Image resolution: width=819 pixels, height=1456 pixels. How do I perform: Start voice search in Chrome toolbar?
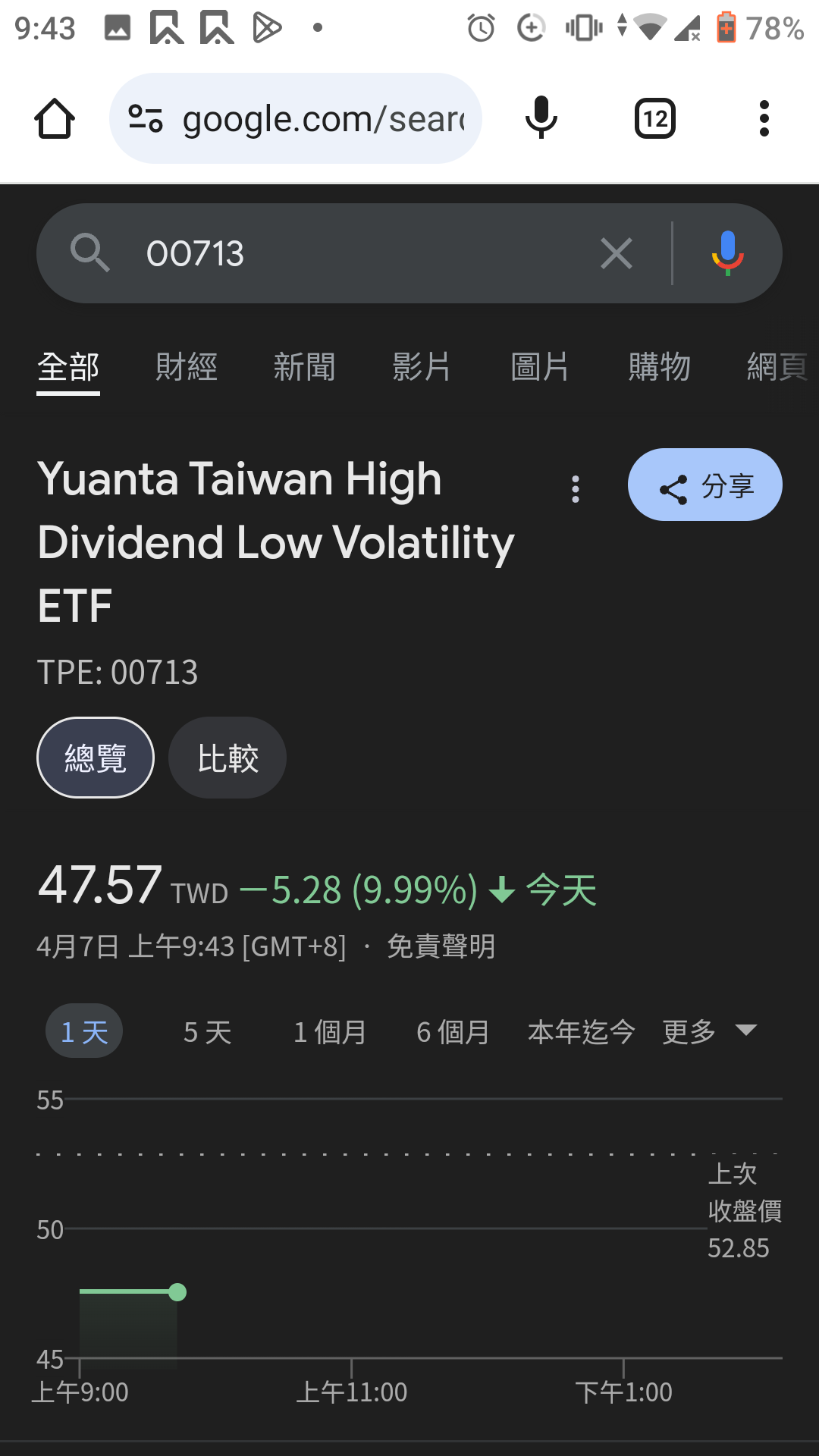pyautogui.click(x=541, y=119)
